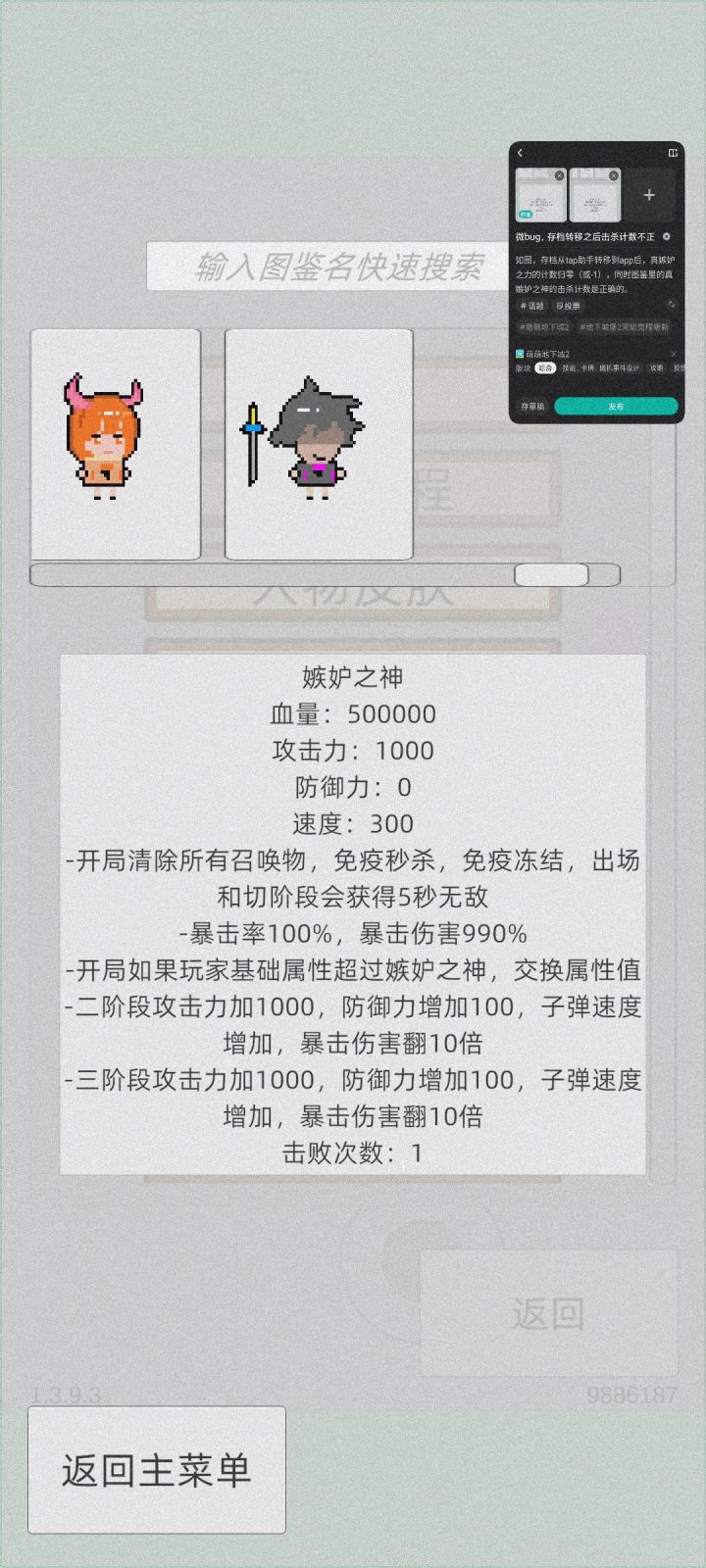Tap the back arrow in the post editor

[x=520, y=153]
